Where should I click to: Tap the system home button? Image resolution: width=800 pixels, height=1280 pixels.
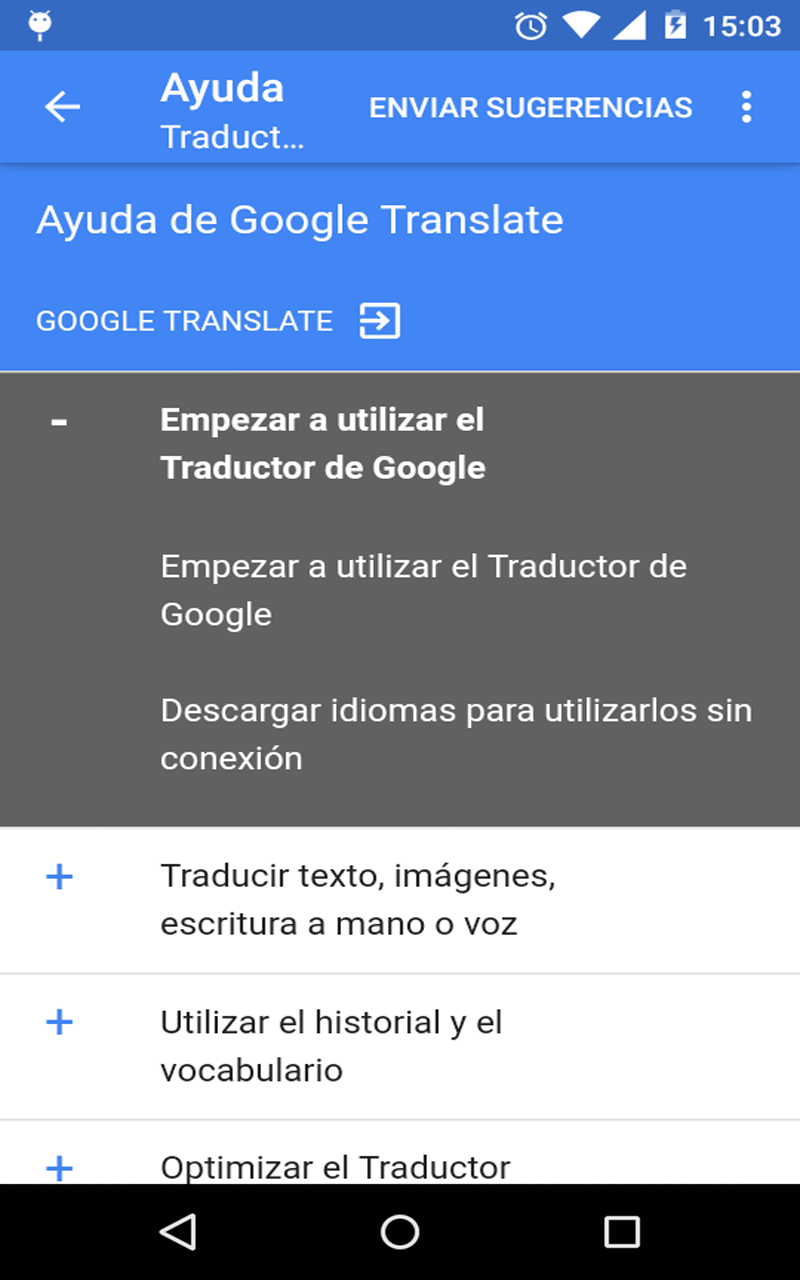click(400, 1232)
